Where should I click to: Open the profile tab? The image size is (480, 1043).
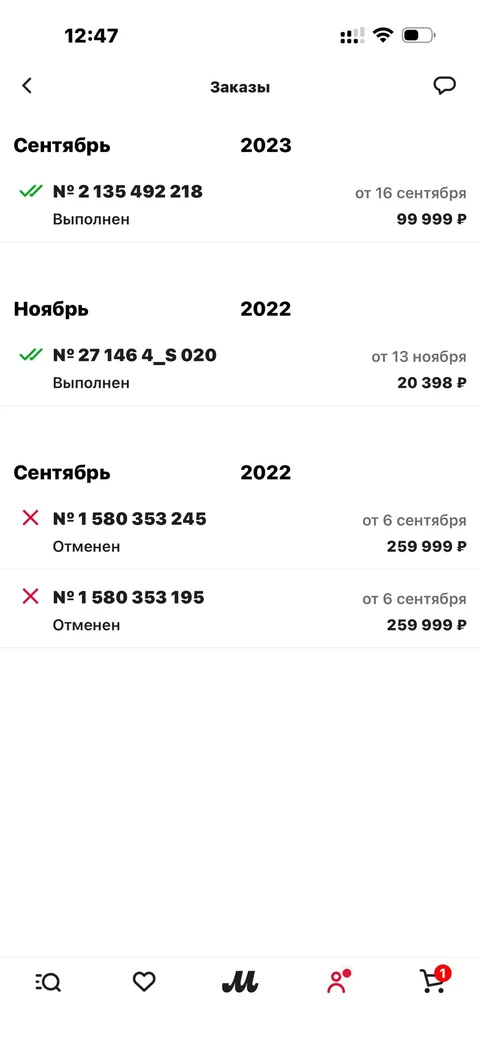pos(338,982)
